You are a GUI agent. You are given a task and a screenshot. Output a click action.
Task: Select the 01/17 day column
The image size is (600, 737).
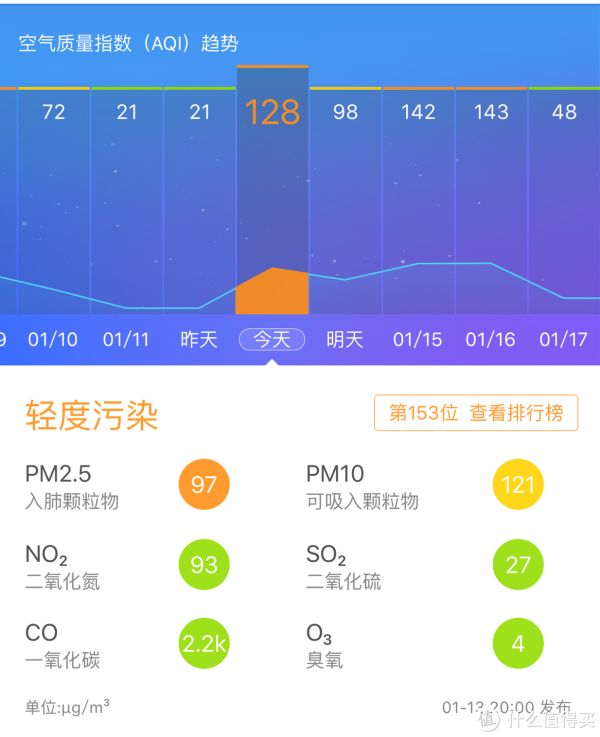point(563,339)
